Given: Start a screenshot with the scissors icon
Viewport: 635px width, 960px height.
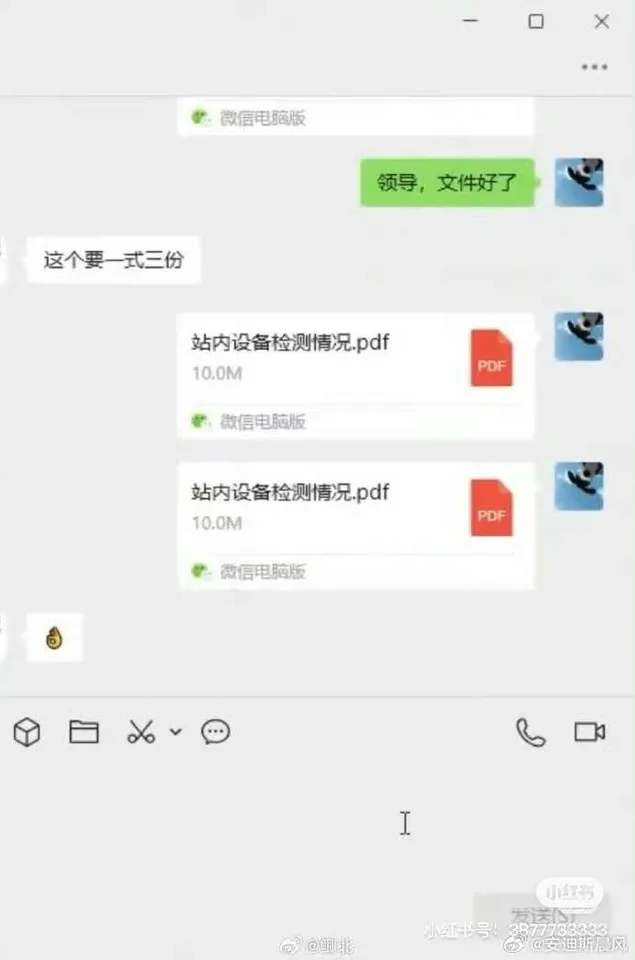Looking at the screenshot, I should coord(141,732).
